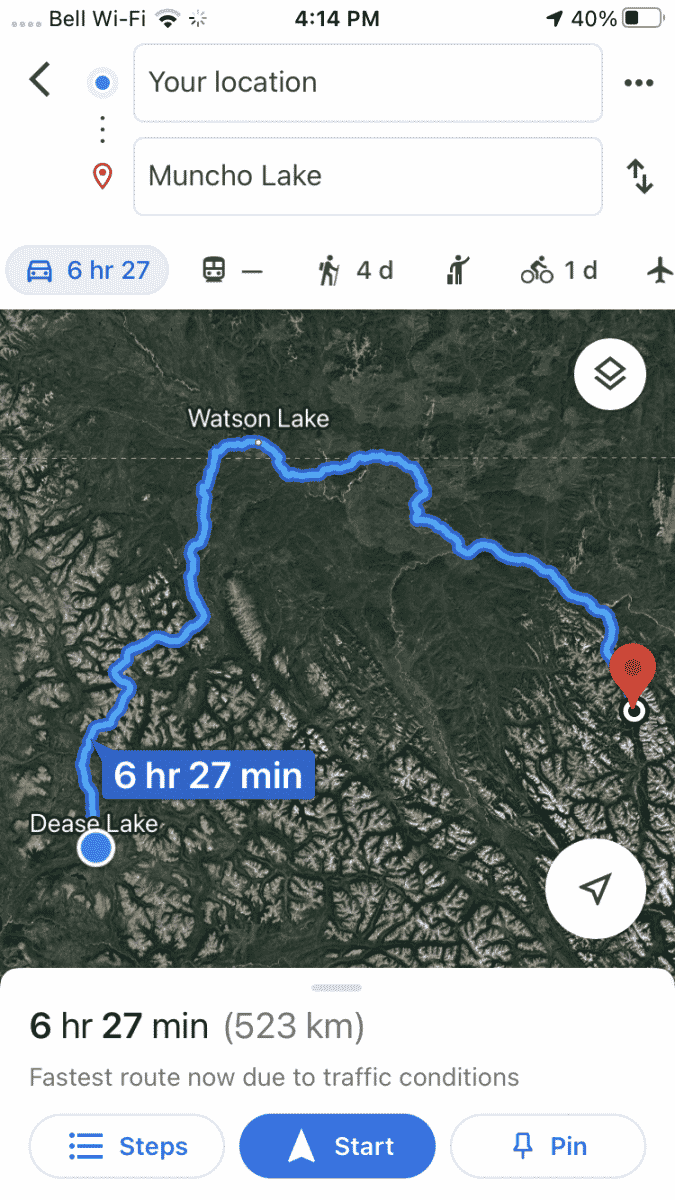Switch to cycling directions, 1 d

559,270
